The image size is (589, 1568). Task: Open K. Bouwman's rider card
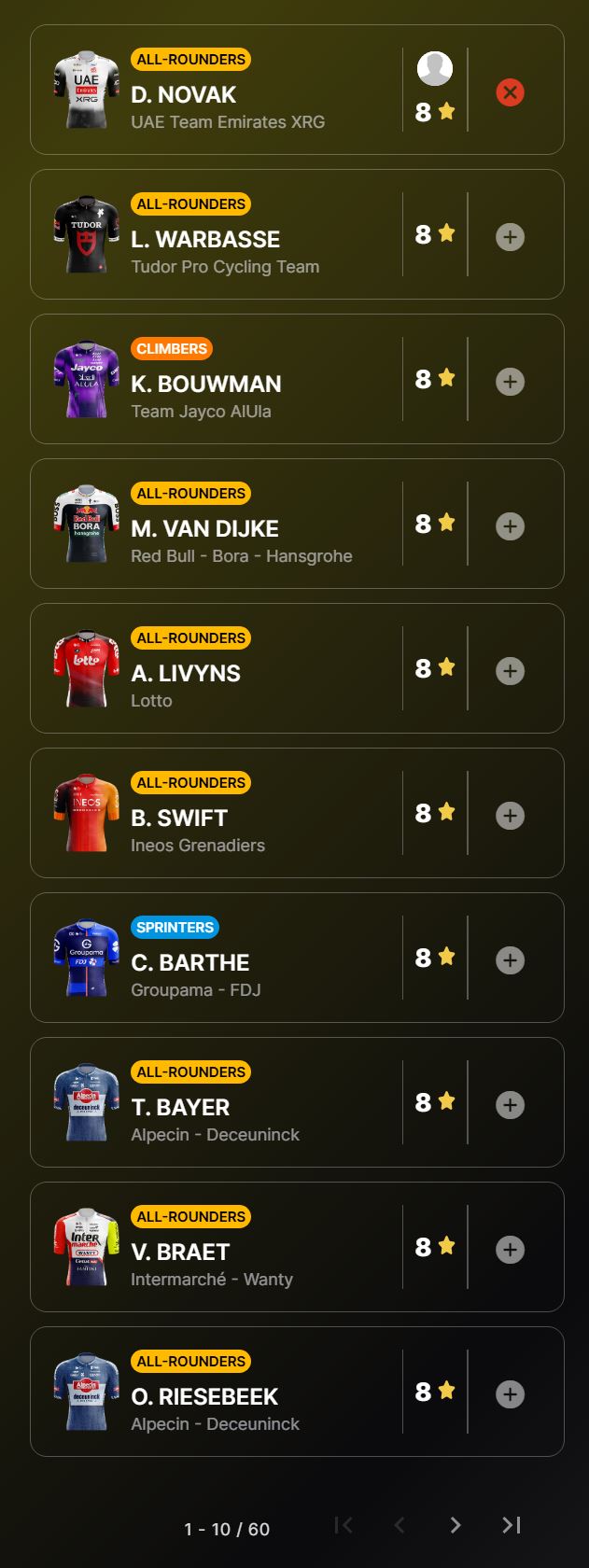pos(205,385)
